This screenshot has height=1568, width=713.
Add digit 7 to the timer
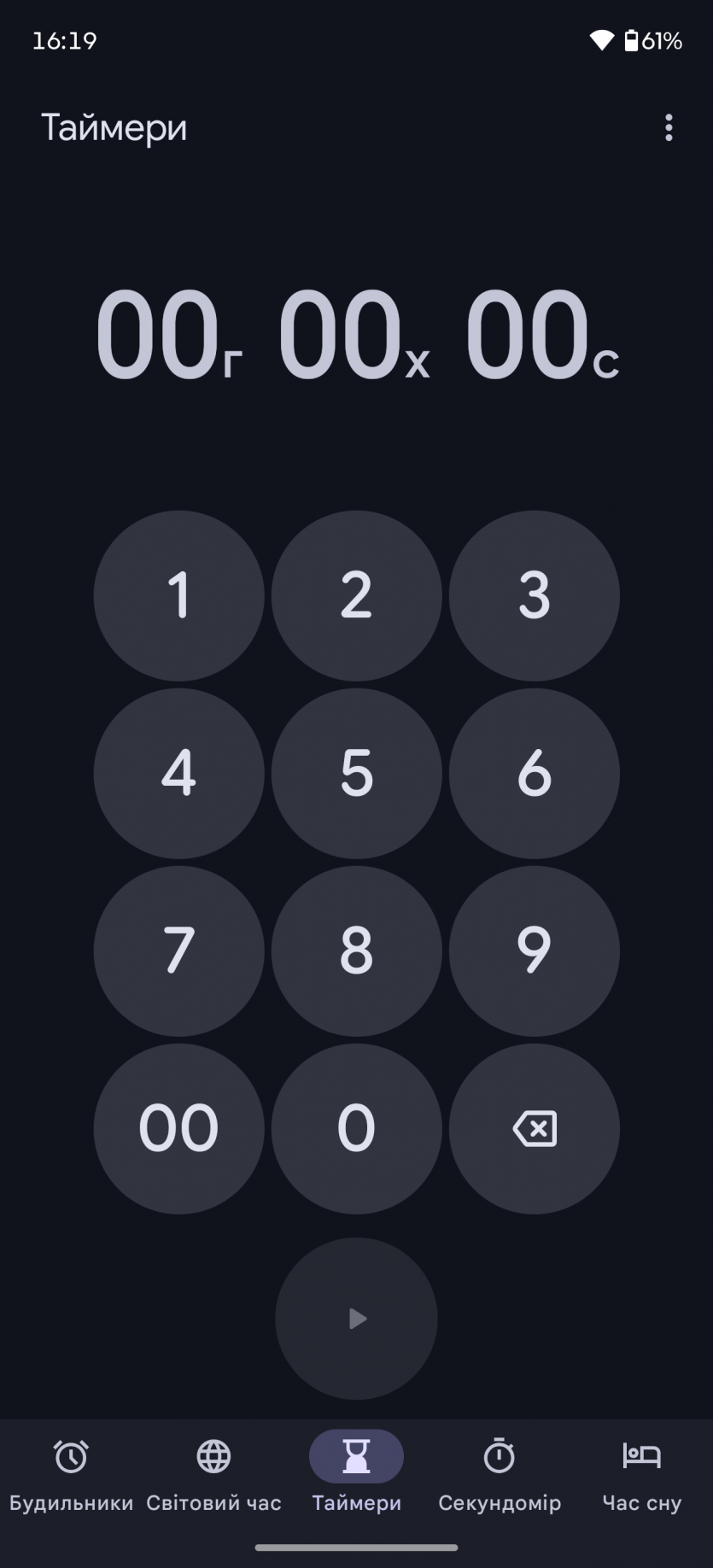[178, 951]
